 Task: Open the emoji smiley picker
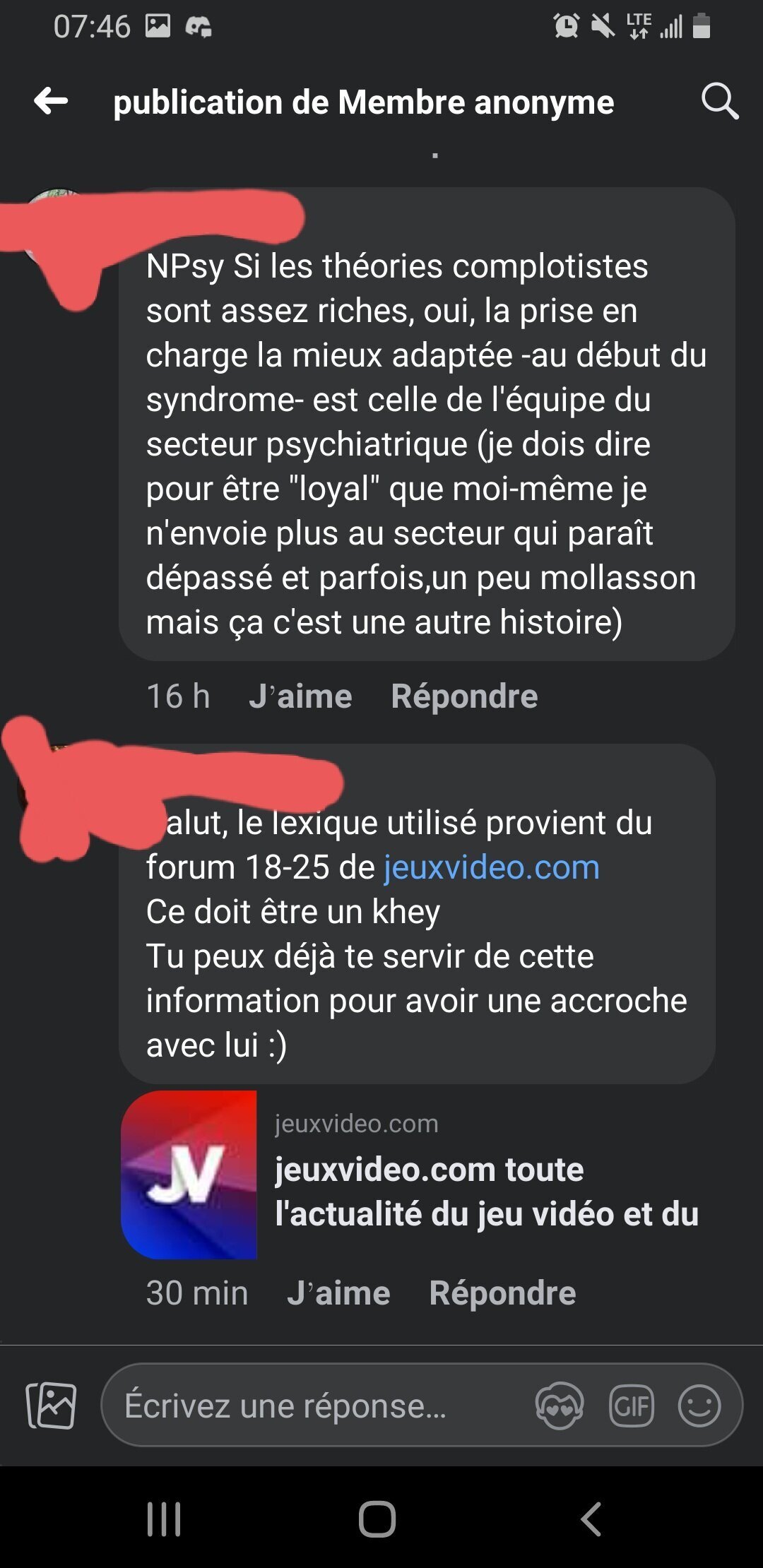tap(699, 1406)
